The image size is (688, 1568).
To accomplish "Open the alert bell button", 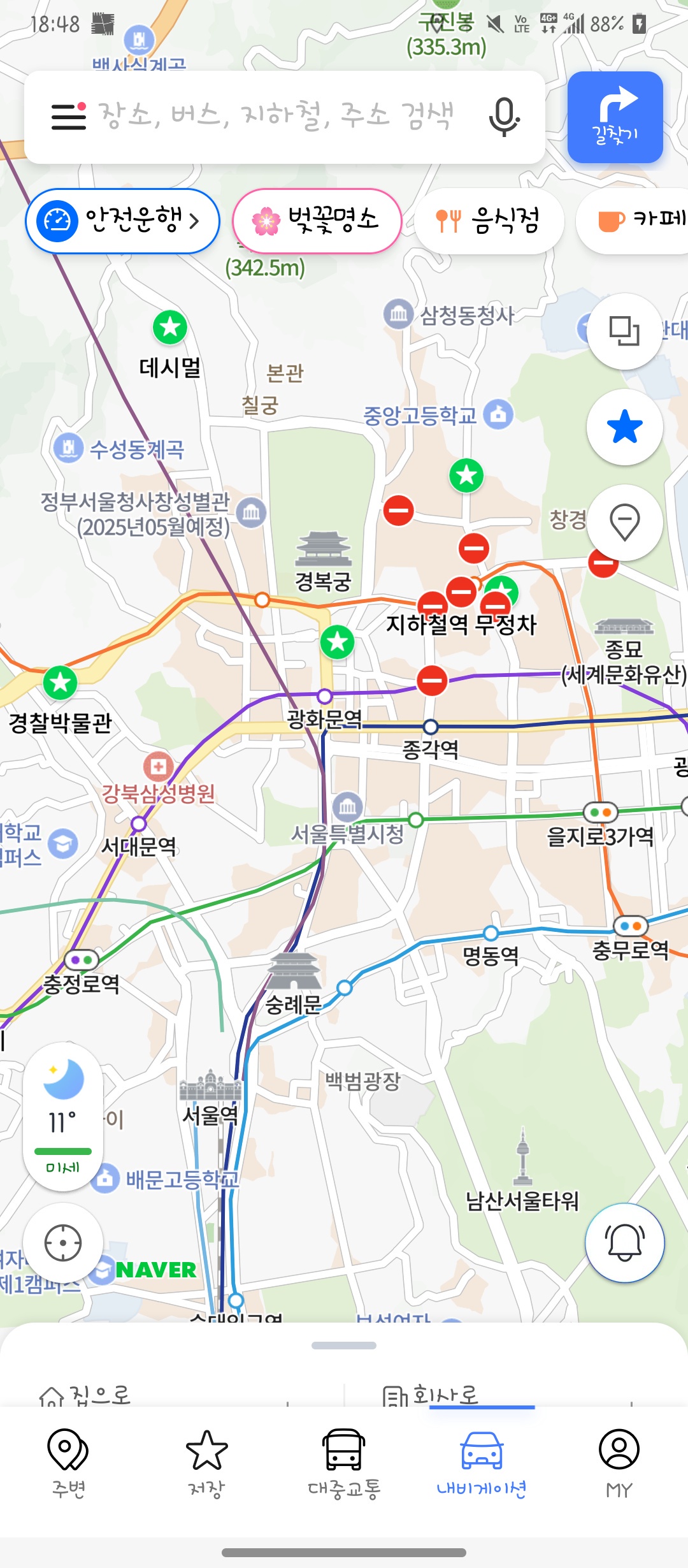I will pos(624,1242).
